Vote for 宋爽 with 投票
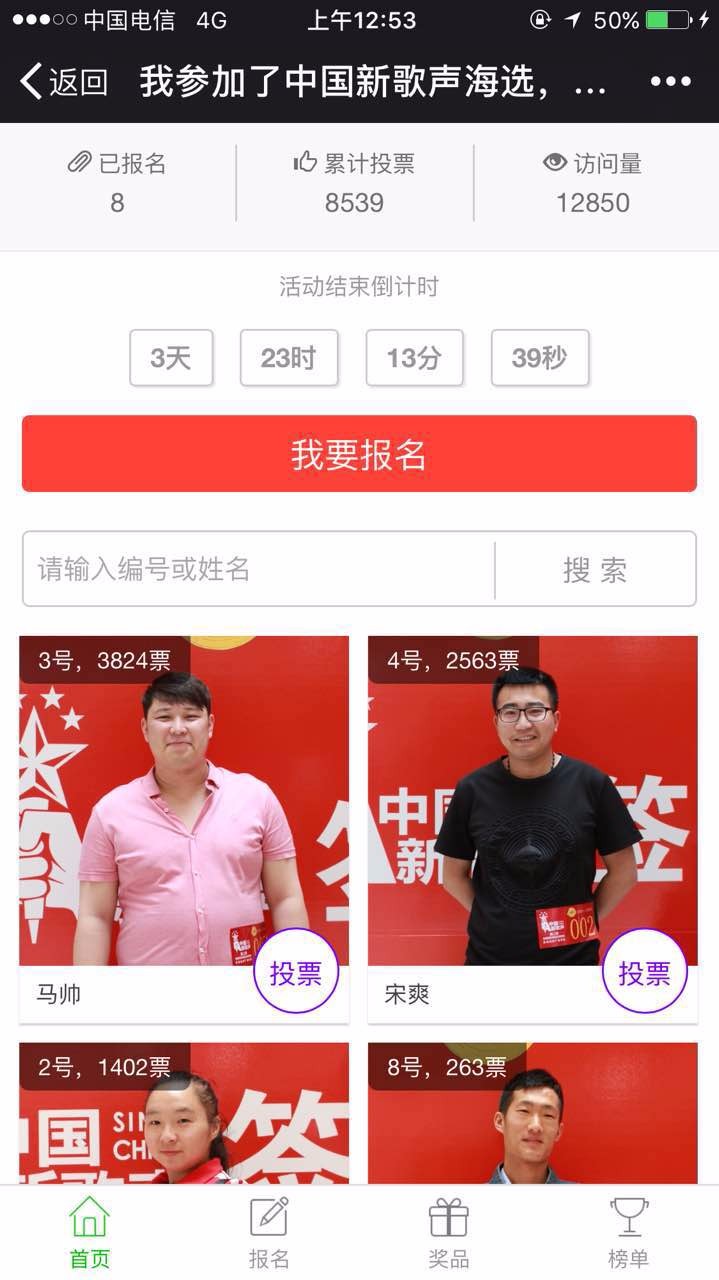The height and width of the screenshot is (1280, 719). click(644, 972)
